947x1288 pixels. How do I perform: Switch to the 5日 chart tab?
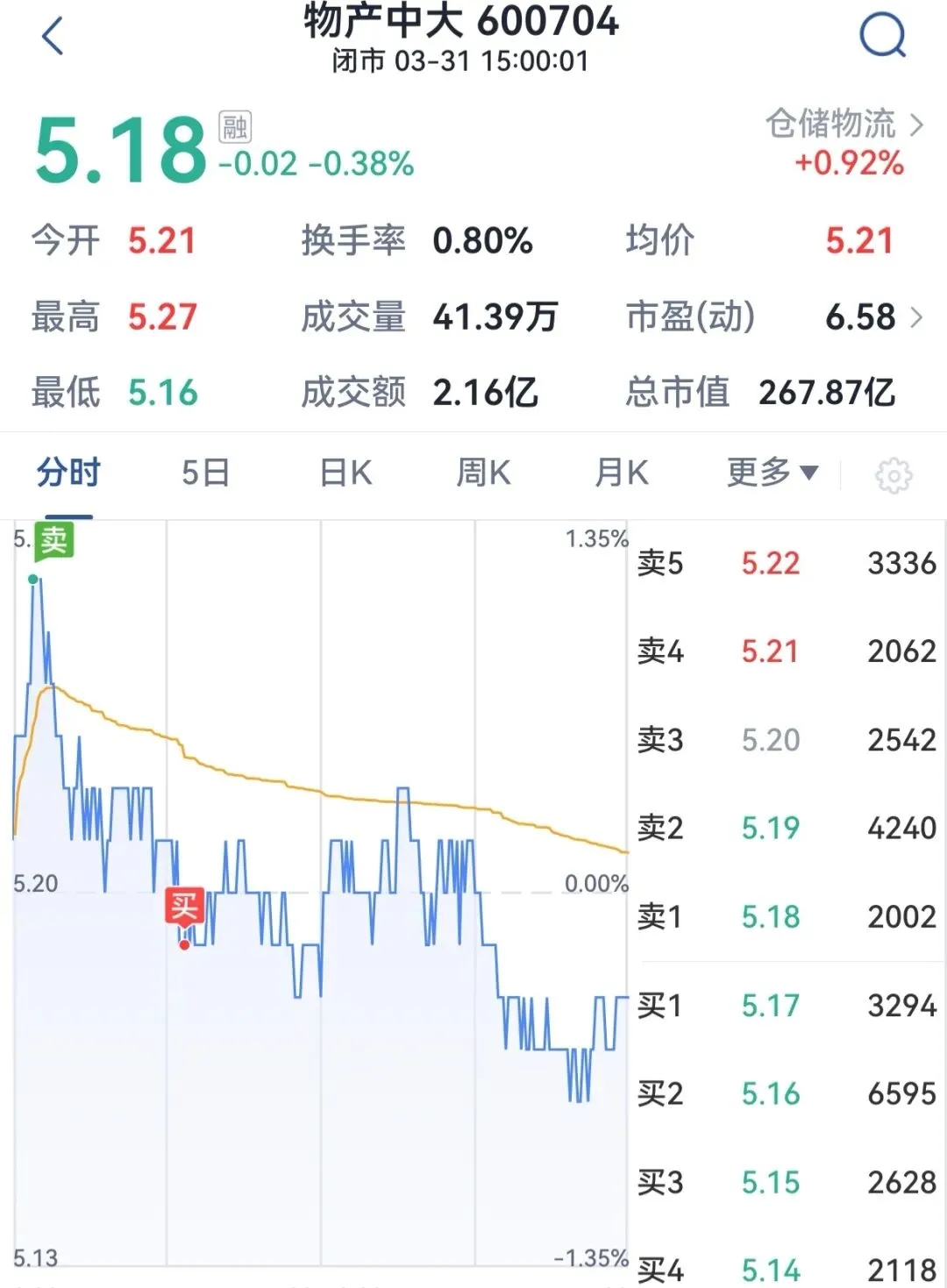click(x=205, y=473)
